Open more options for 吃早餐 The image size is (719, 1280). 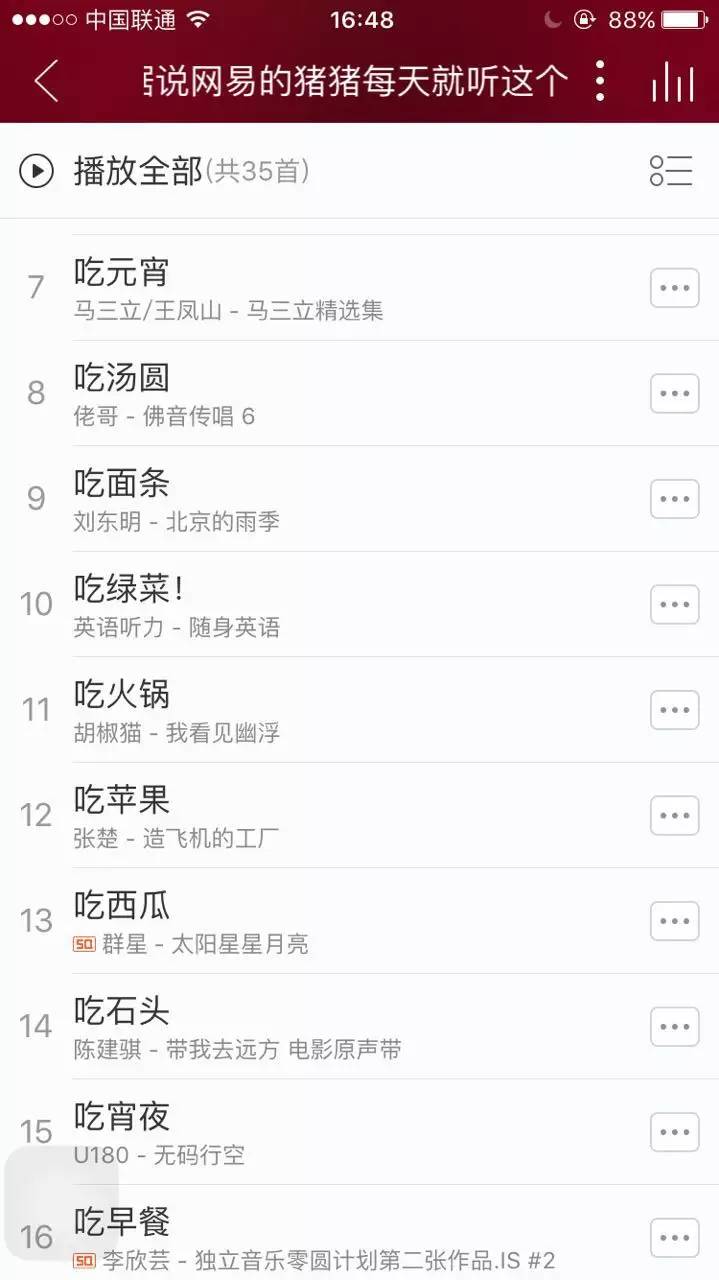pos(674,1237)
